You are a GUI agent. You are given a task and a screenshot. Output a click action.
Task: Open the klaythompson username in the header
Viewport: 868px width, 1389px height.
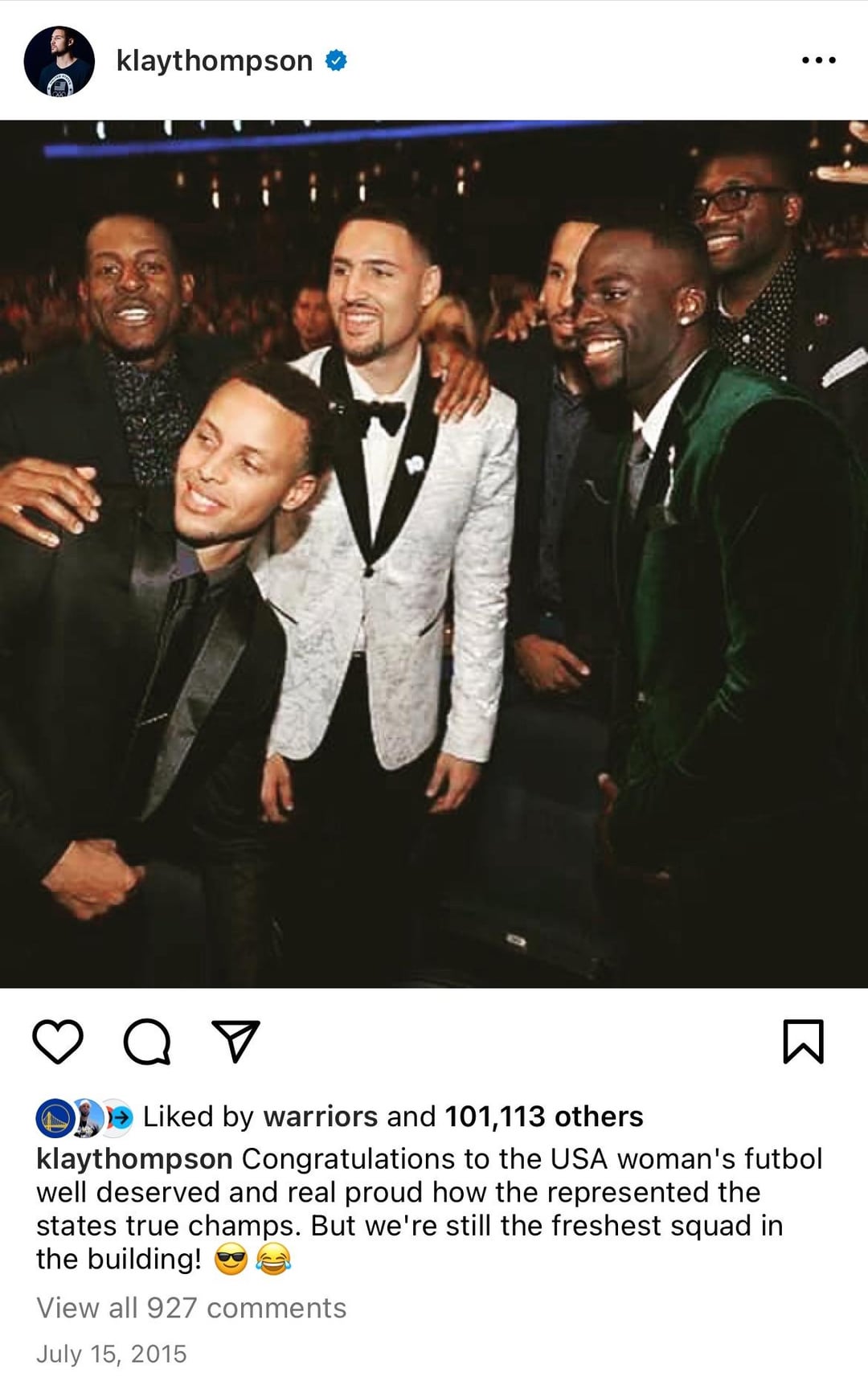[x=214, y=61]
